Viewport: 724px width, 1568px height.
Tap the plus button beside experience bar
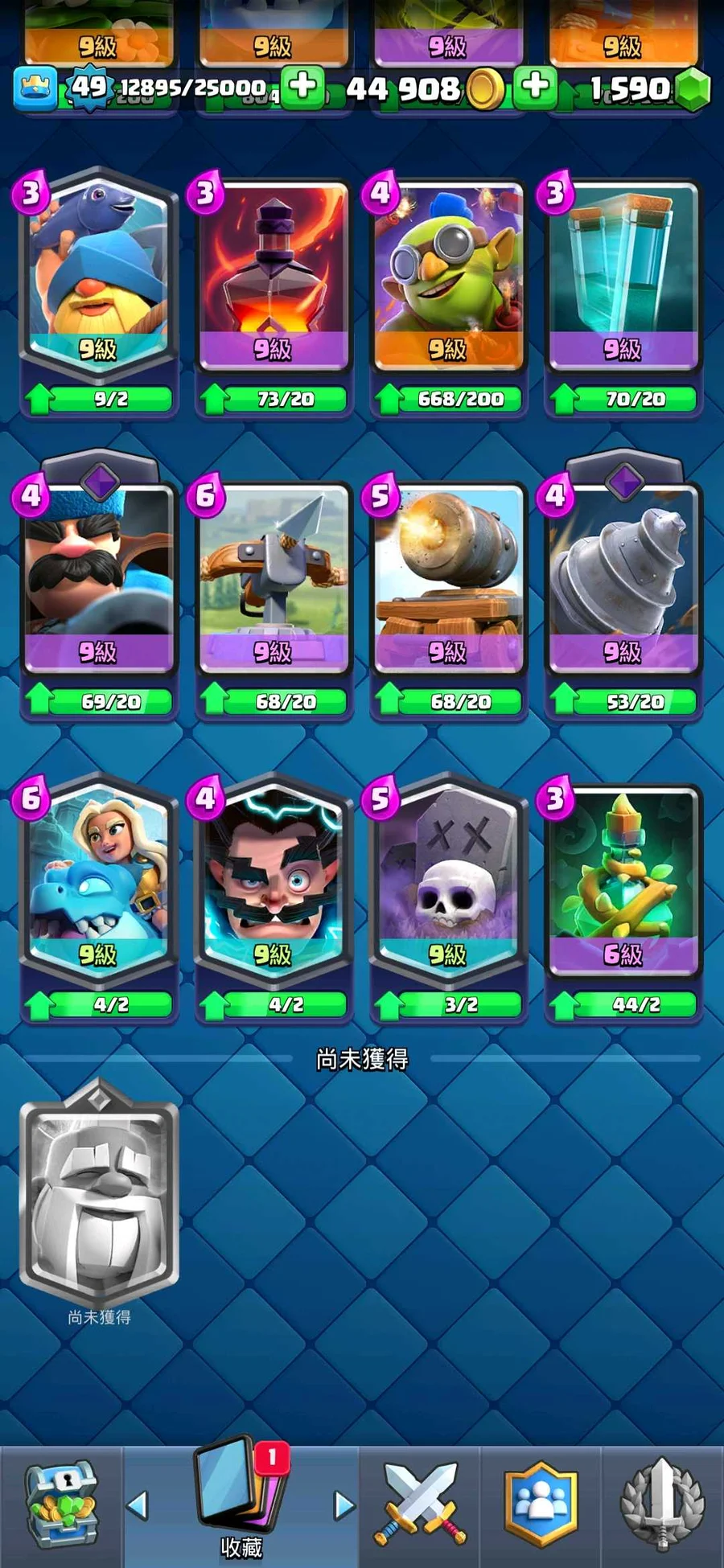click(x=302, y=87)
